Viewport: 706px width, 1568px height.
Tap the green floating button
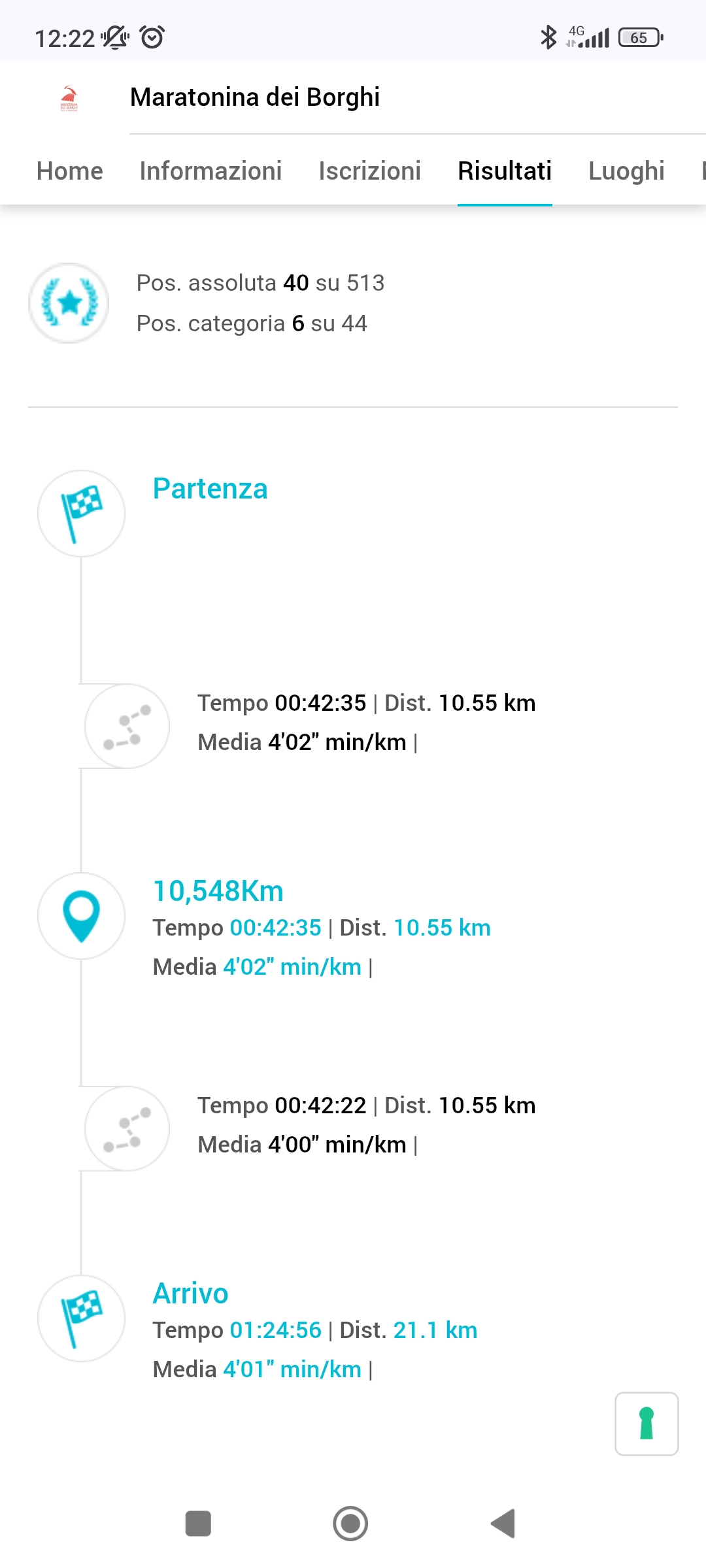[646, 1424]
